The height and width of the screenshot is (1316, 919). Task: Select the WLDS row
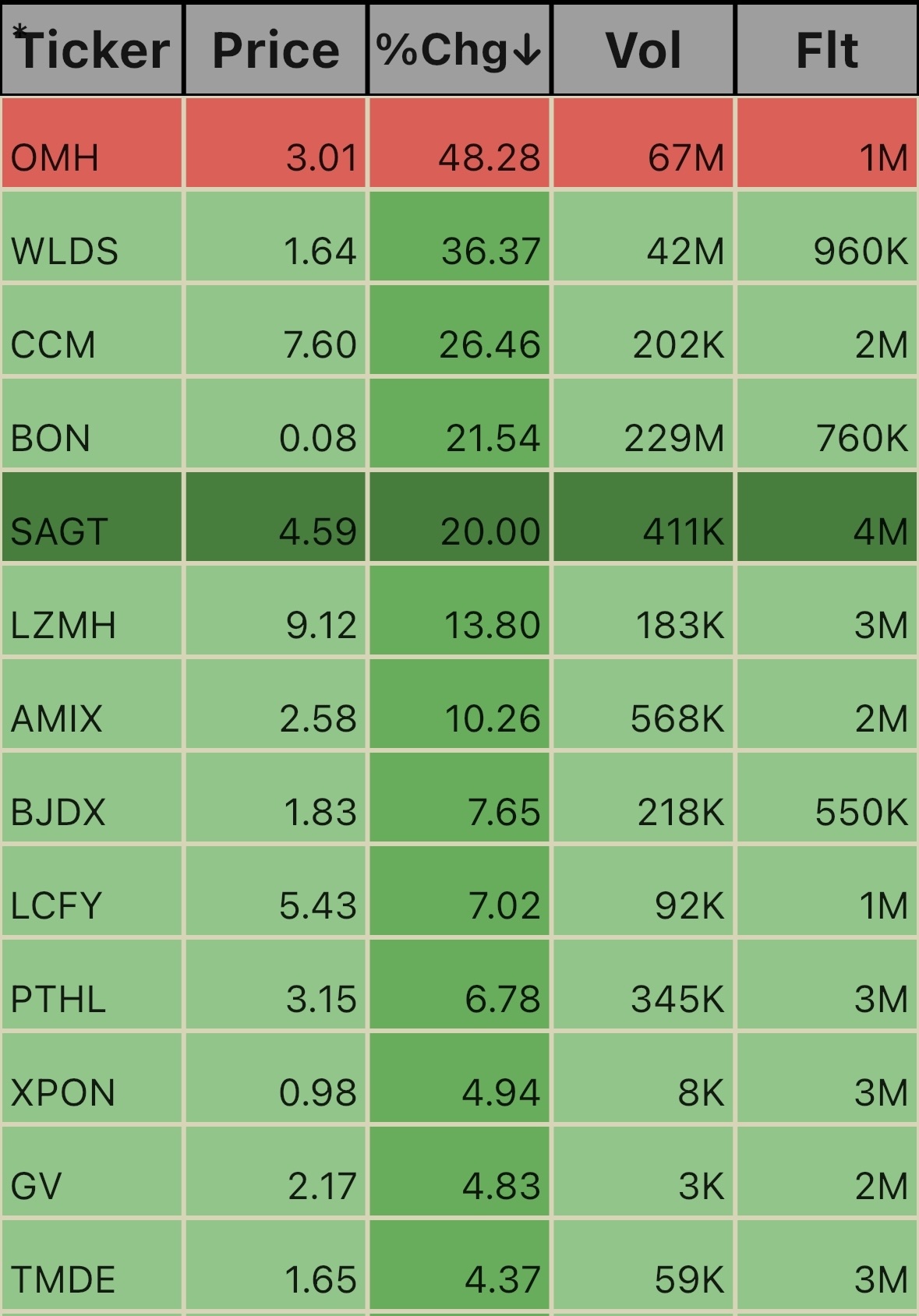pos(65,251)
